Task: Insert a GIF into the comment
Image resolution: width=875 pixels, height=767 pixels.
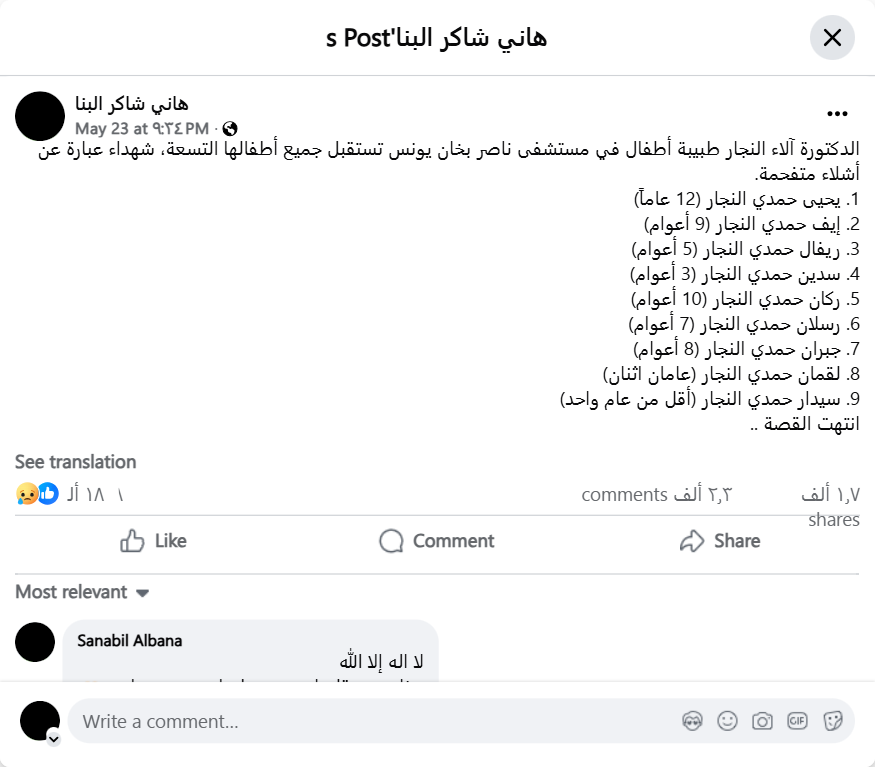Action: [797, 720]
